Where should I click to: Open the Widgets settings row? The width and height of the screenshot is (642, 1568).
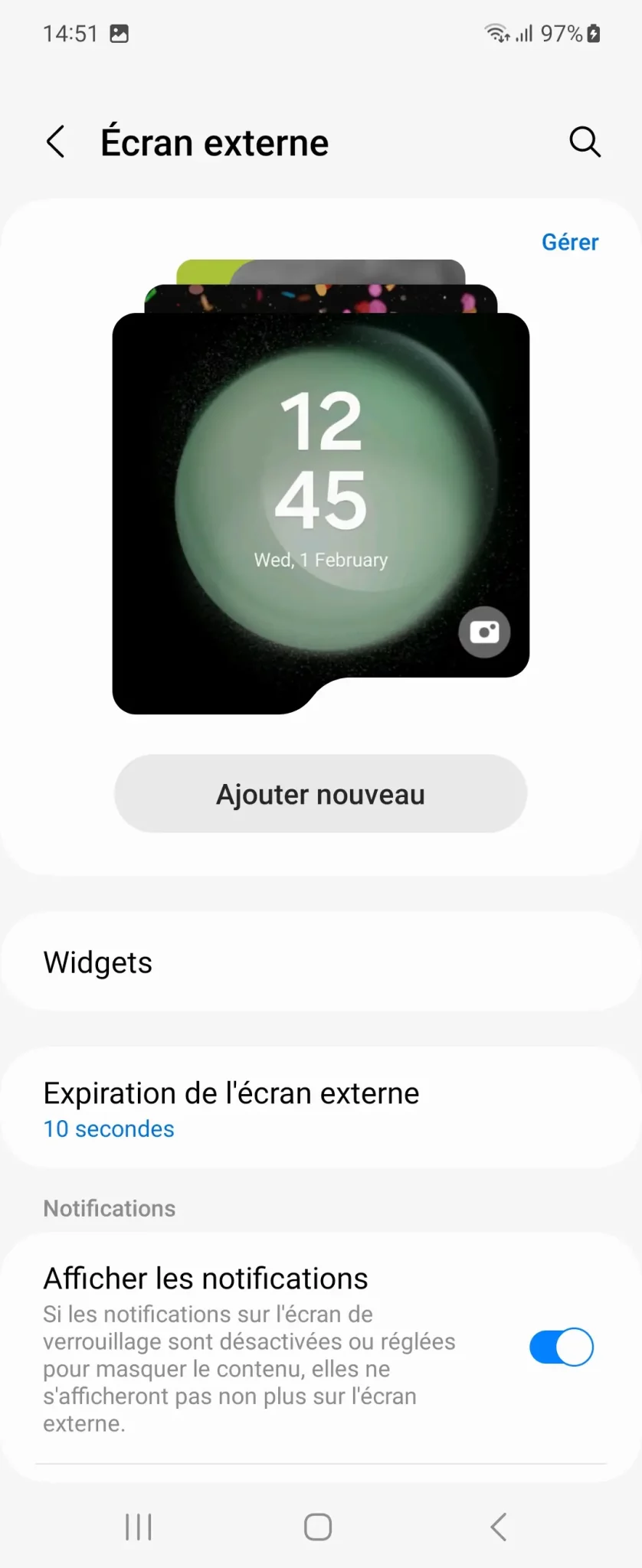(x=320, y=962)
